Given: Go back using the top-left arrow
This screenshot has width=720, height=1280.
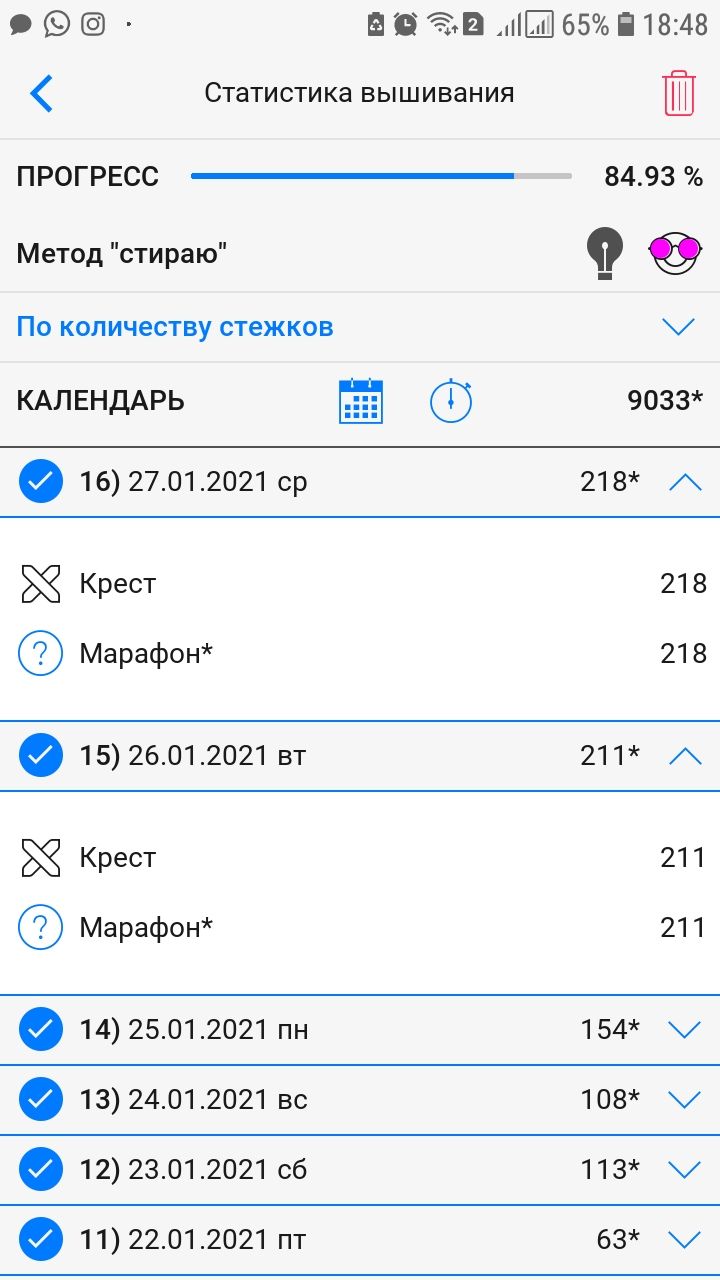Looking at the screenshot, I should (x=42, y=93).
